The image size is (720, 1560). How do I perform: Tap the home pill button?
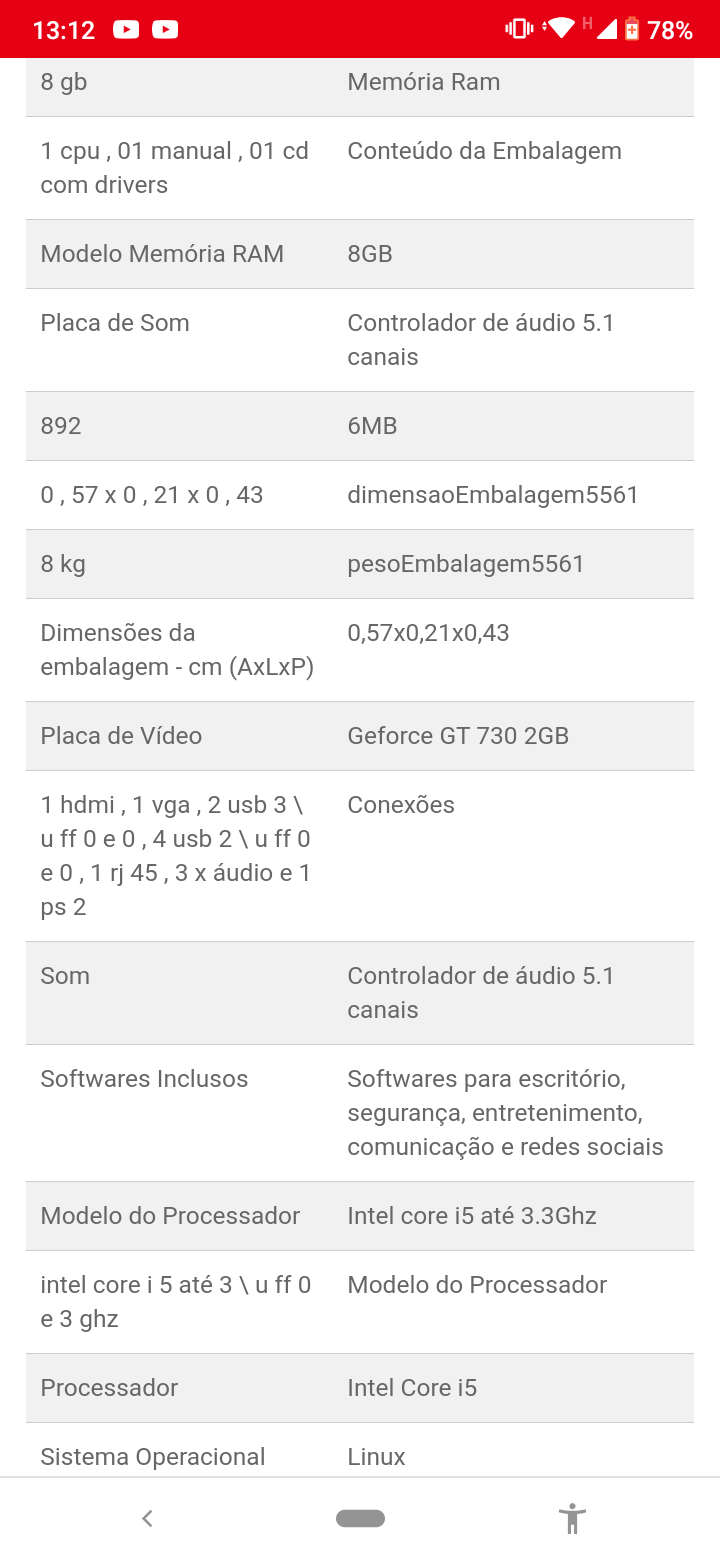click(360, 1518)
